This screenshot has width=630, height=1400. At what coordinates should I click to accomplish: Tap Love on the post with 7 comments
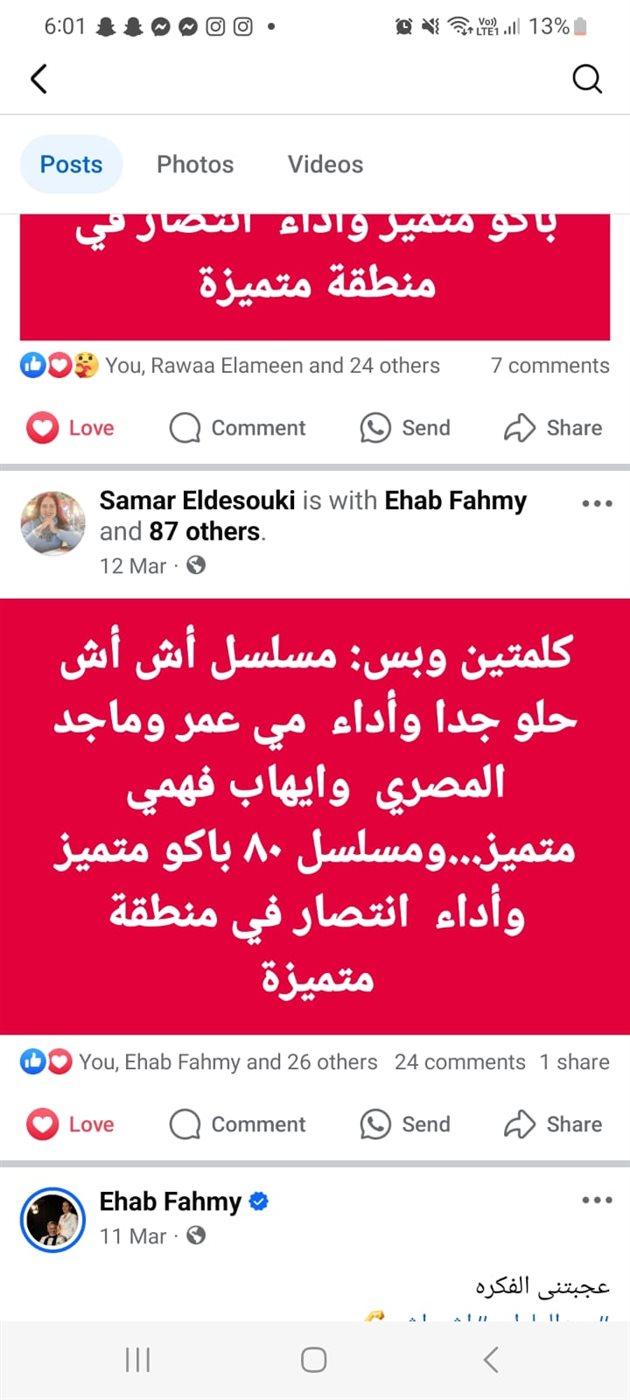click(x=70, y=428)
